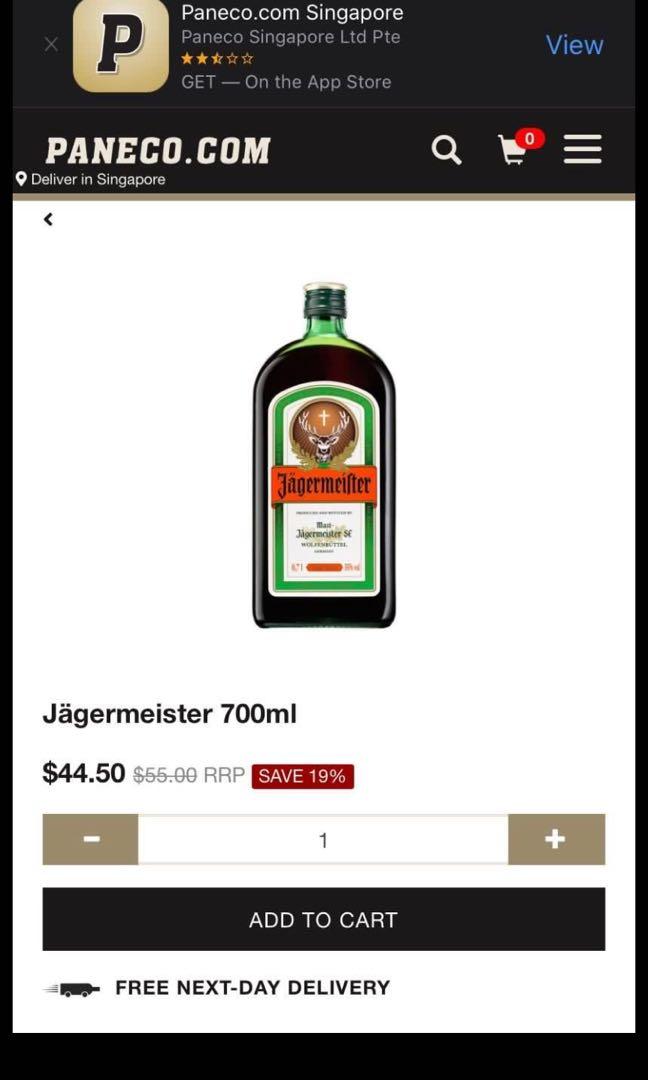Open the hamburger menu
This screenshot has width=648, height=1080.
[x=582, y=150]
